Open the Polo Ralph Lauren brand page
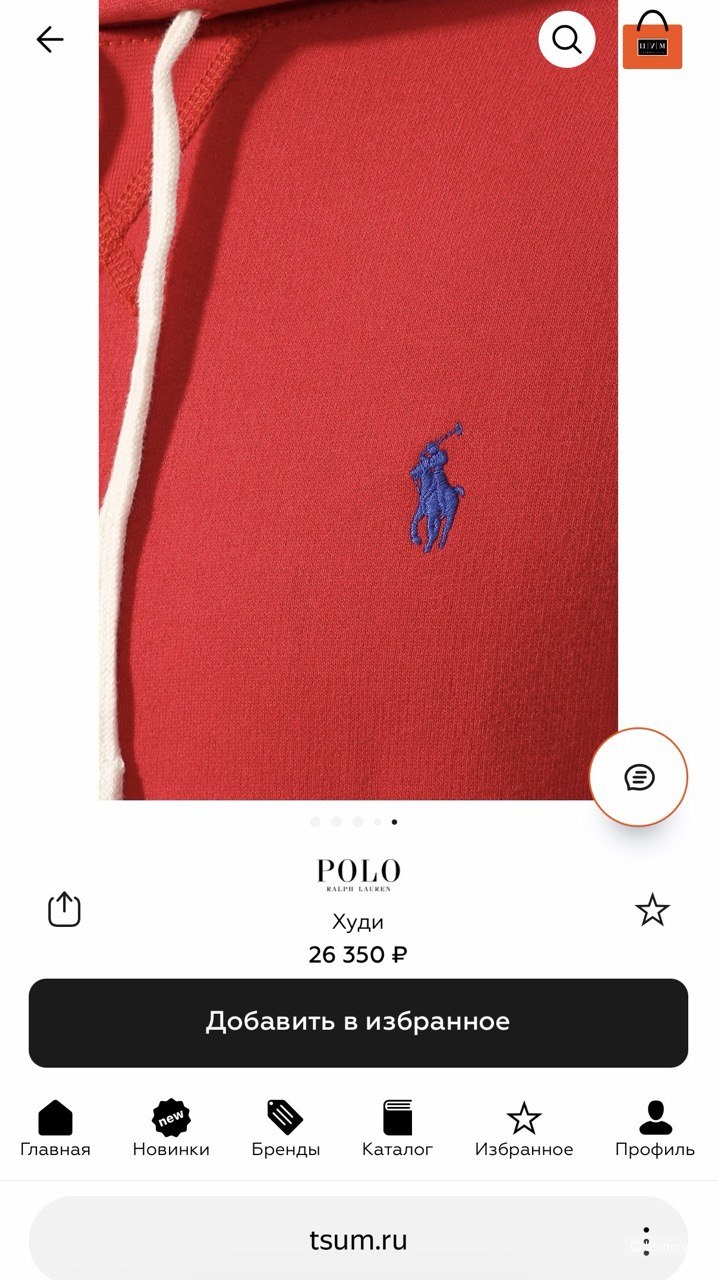 click(358, 873)
